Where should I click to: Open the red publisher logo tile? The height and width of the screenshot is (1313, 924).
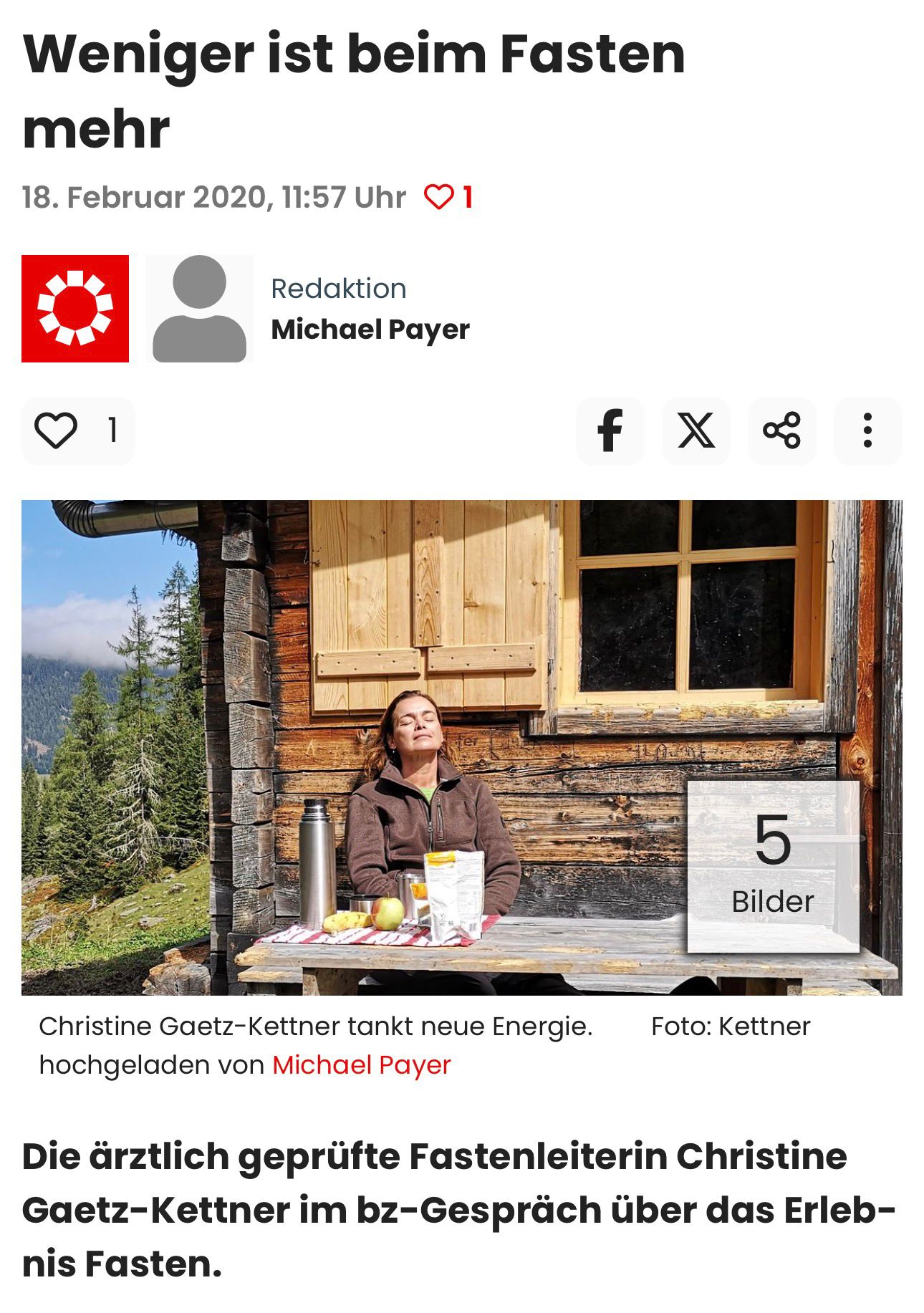click(75, 309)
